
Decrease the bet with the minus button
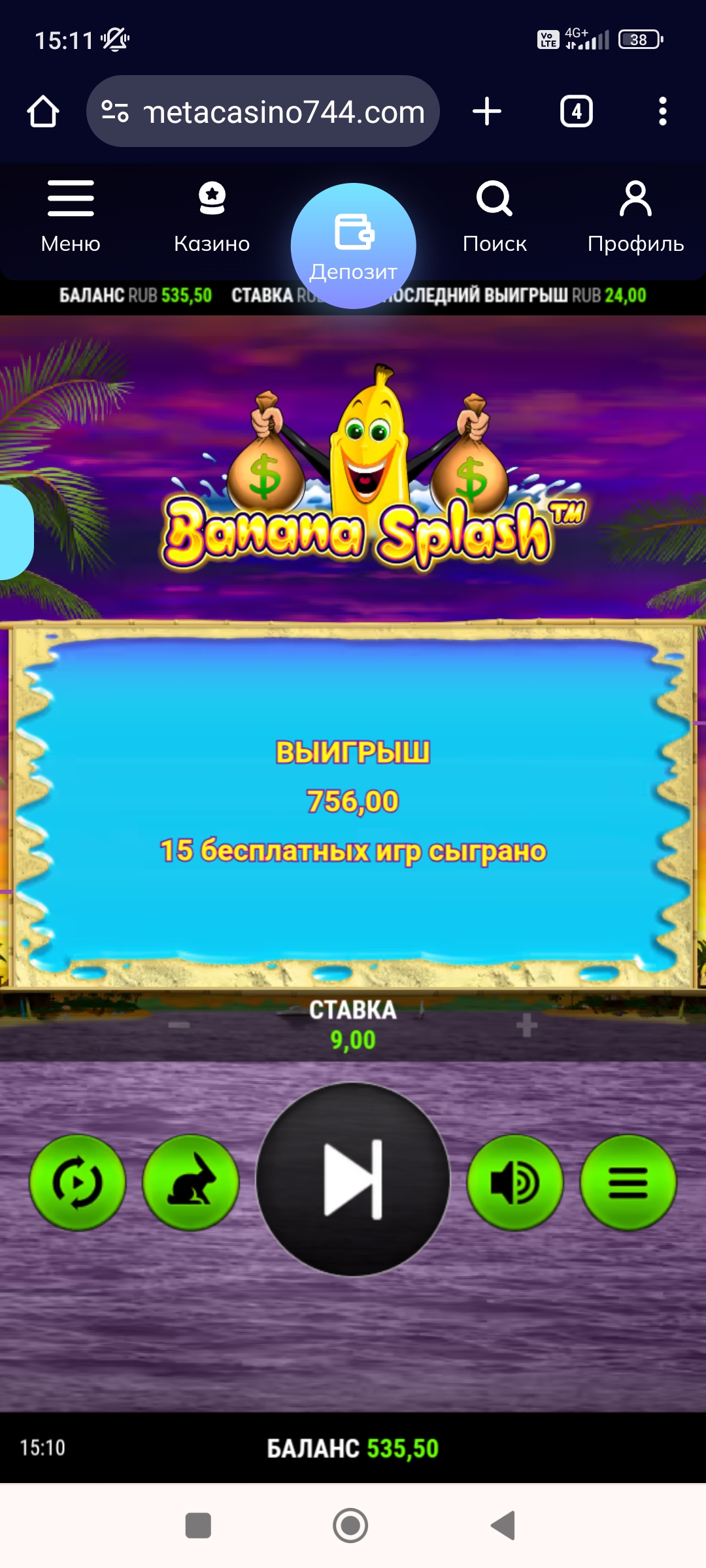point(178,1025)
